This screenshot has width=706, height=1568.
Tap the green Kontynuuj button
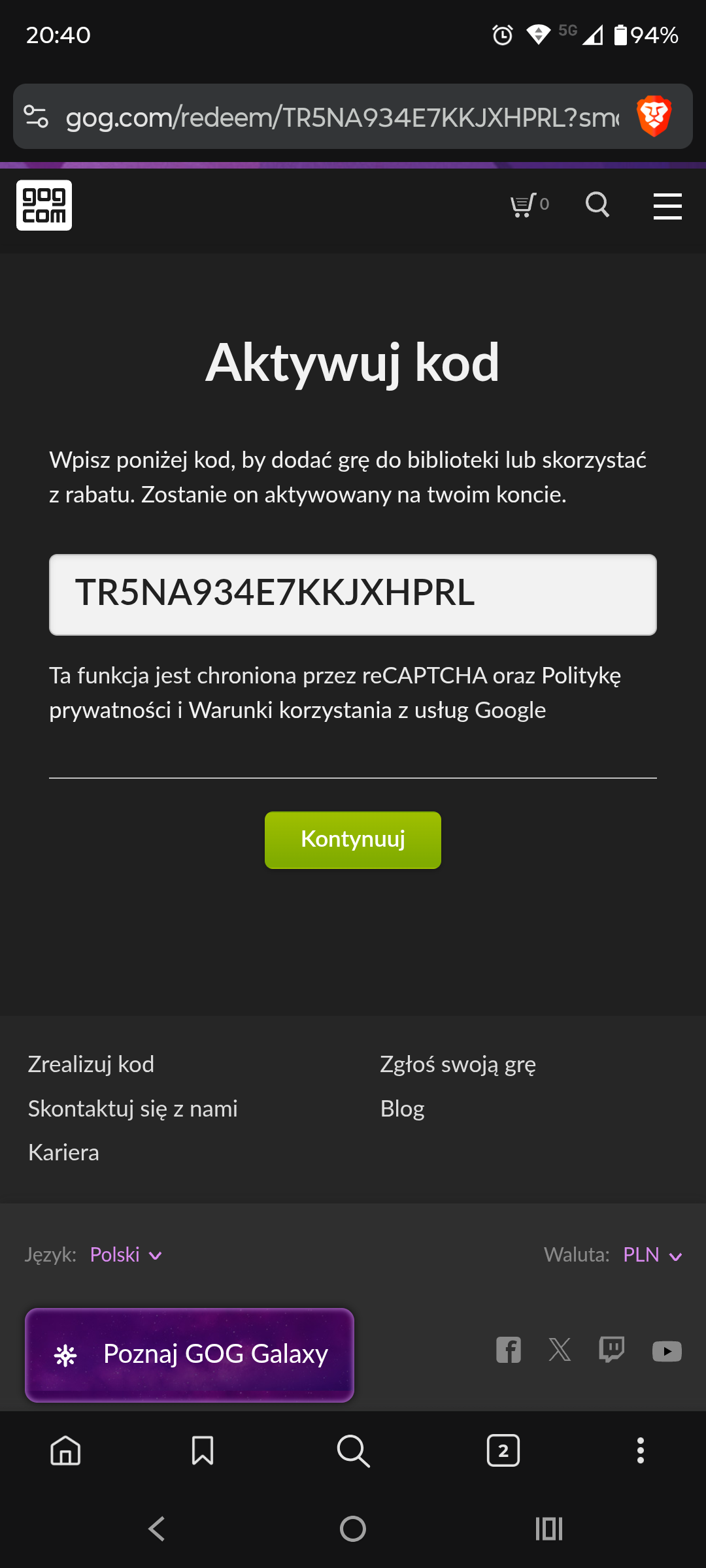(353, 840)
